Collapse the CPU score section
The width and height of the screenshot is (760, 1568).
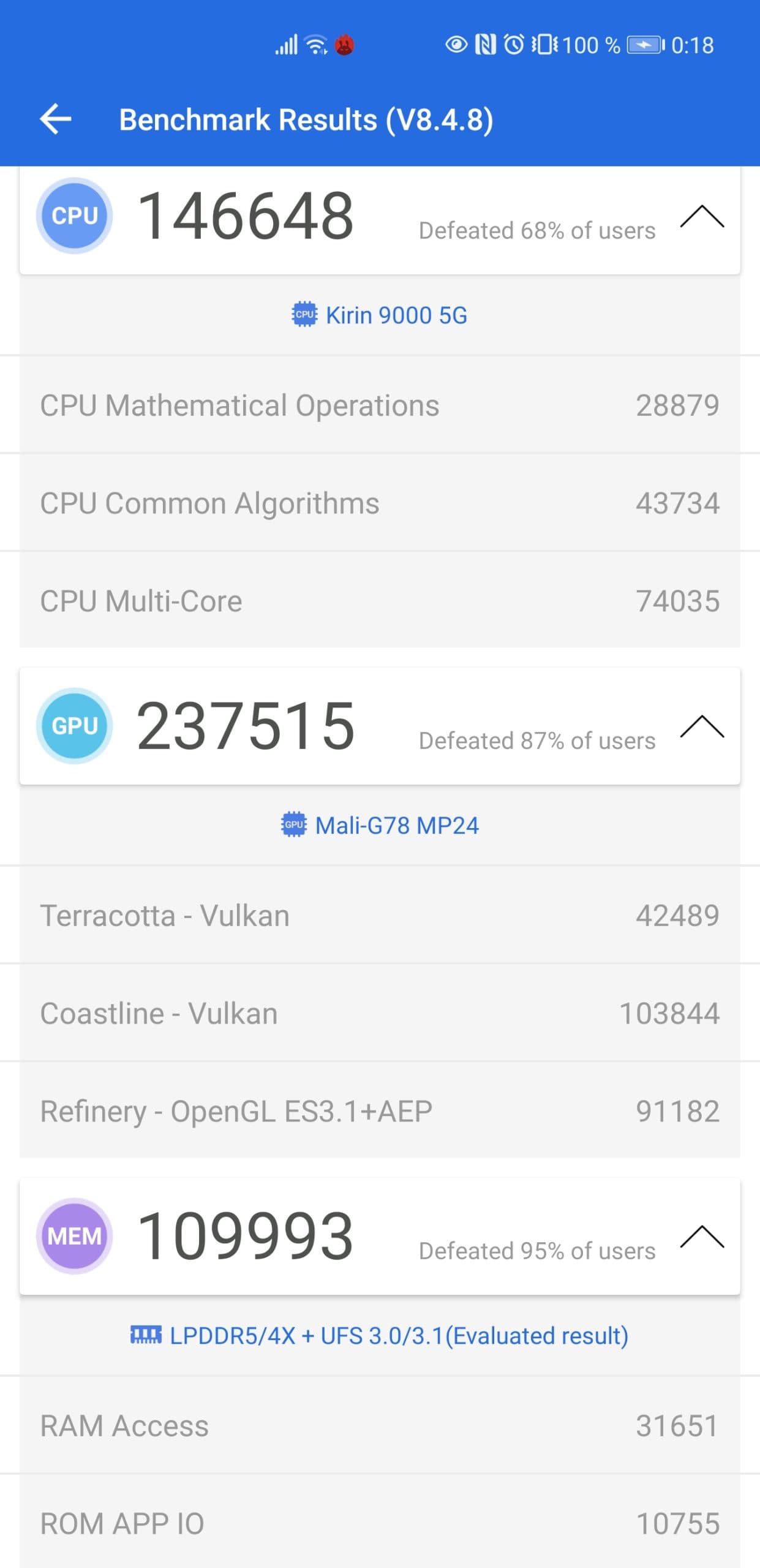[x=702, y=216]
